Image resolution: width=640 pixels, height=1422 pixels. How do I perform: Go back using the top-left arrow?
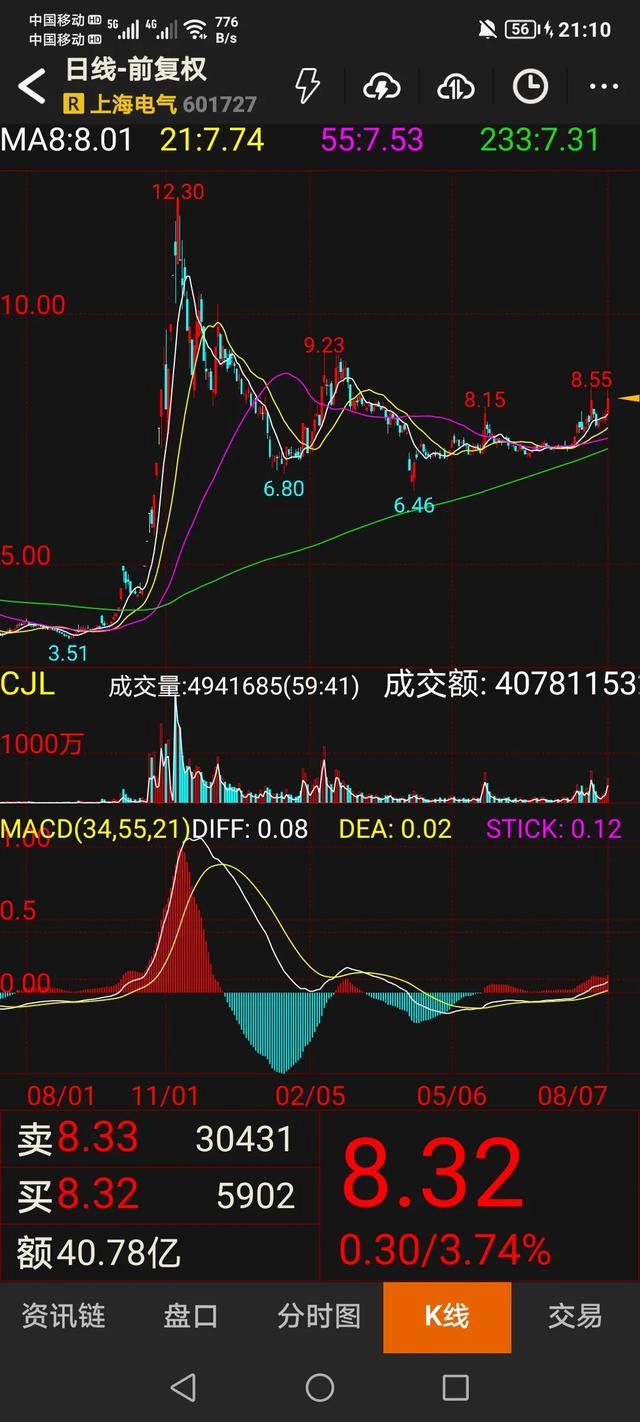pyautogui.click(x=32, y=87)
